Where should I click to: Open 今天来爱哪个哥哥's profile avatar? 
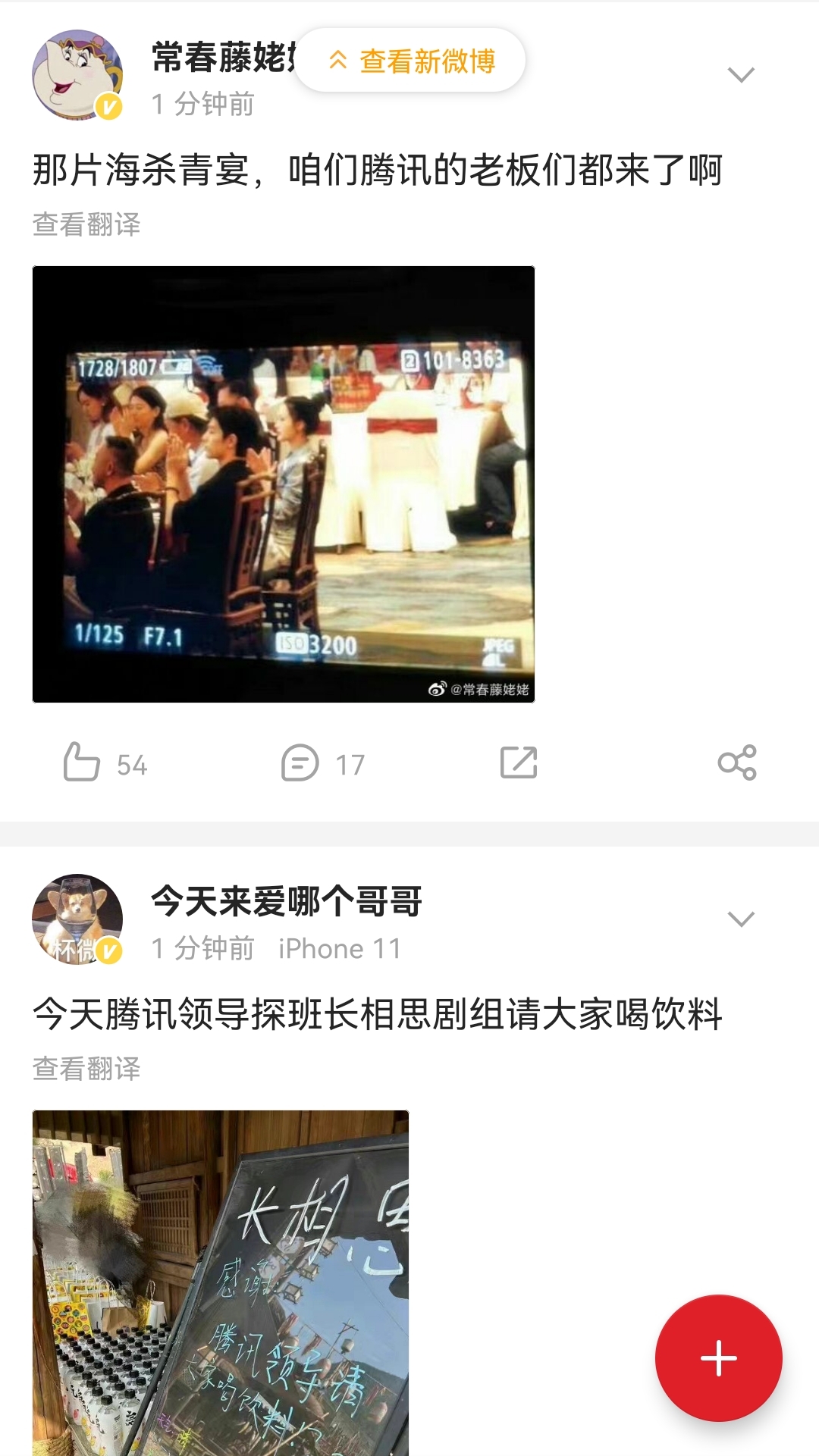click(x=77, y=919)
